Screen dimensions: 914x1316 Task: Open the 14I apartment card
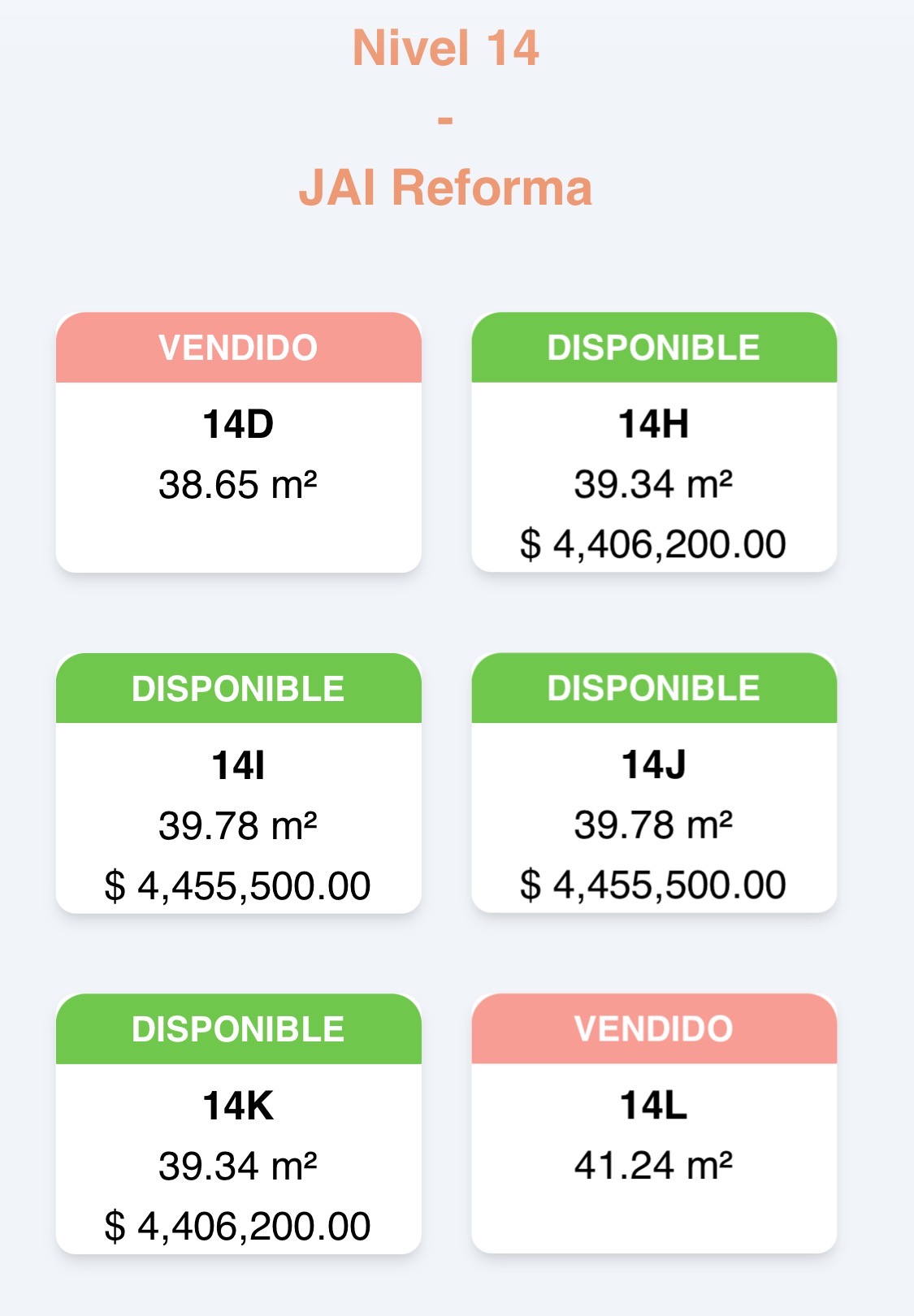tap(238, 783)
